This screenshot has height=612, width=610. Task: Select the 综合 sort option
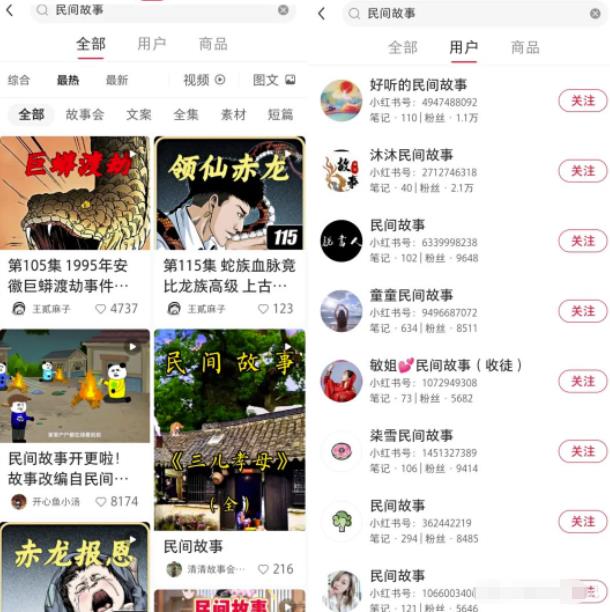click(19, 80)
